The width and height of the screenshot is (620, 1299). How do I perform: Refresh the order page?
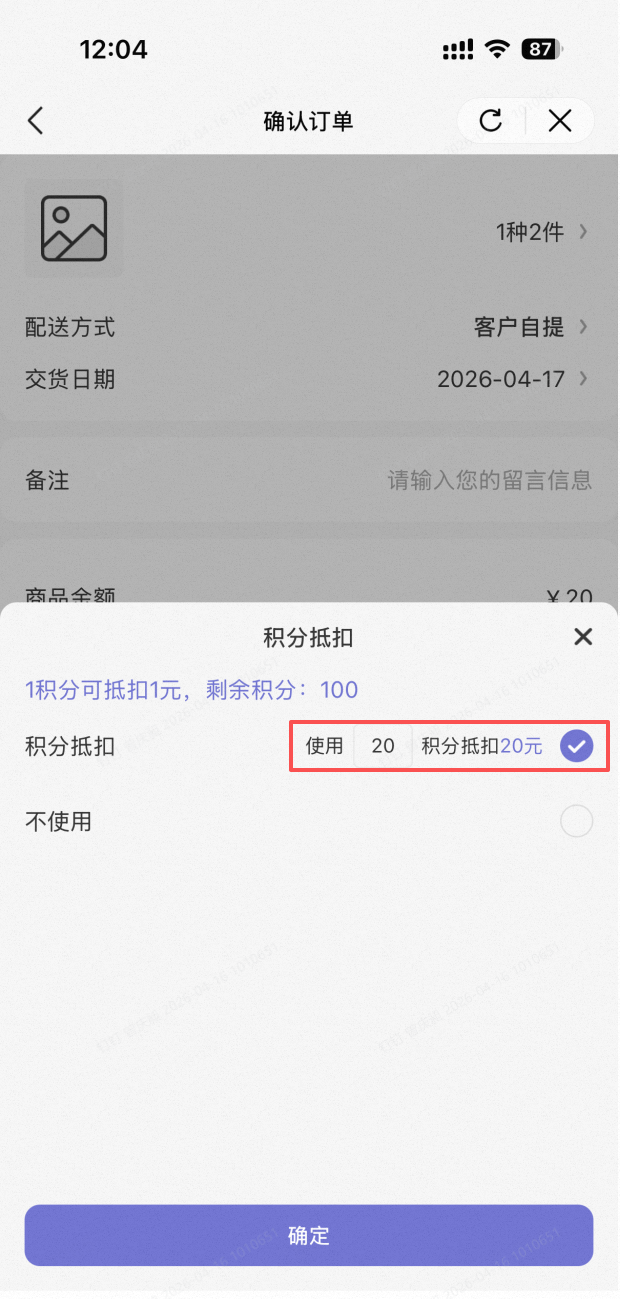click(490, 121)
